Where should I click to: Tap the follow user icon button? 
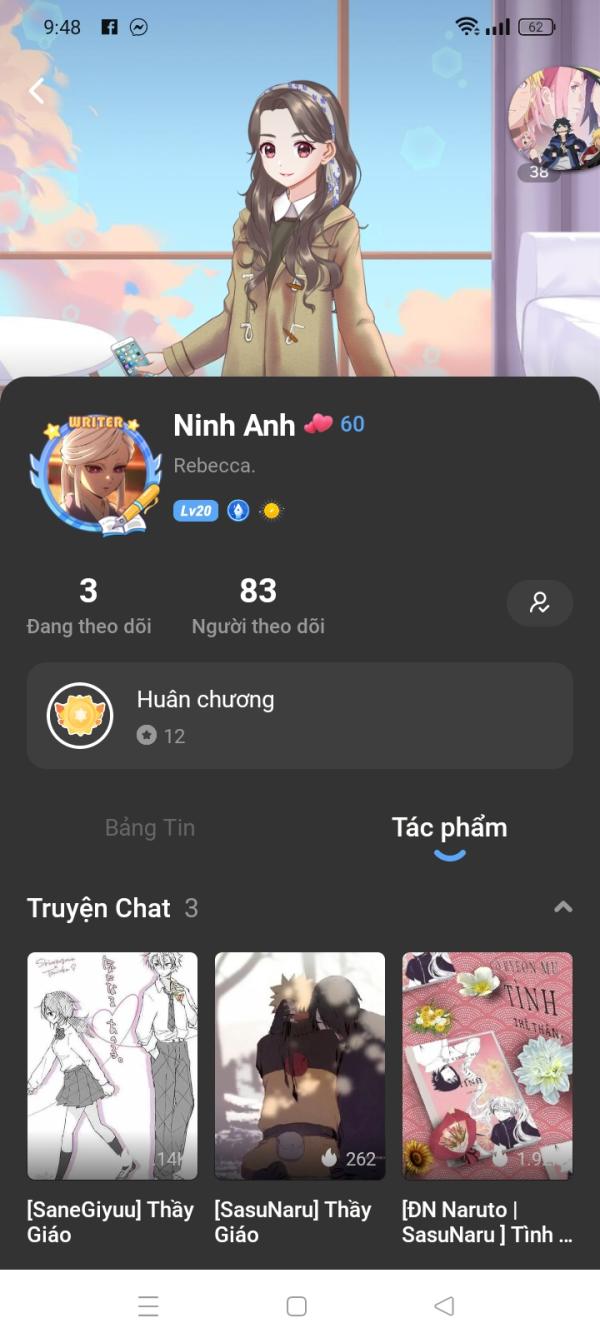[x=539, y=603]
